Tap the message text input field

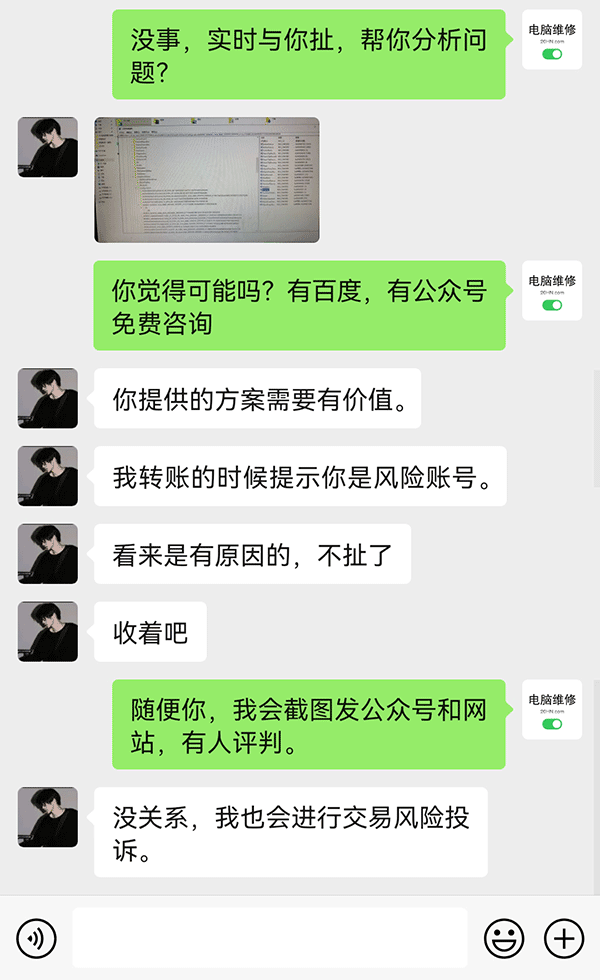coord(270,938)
